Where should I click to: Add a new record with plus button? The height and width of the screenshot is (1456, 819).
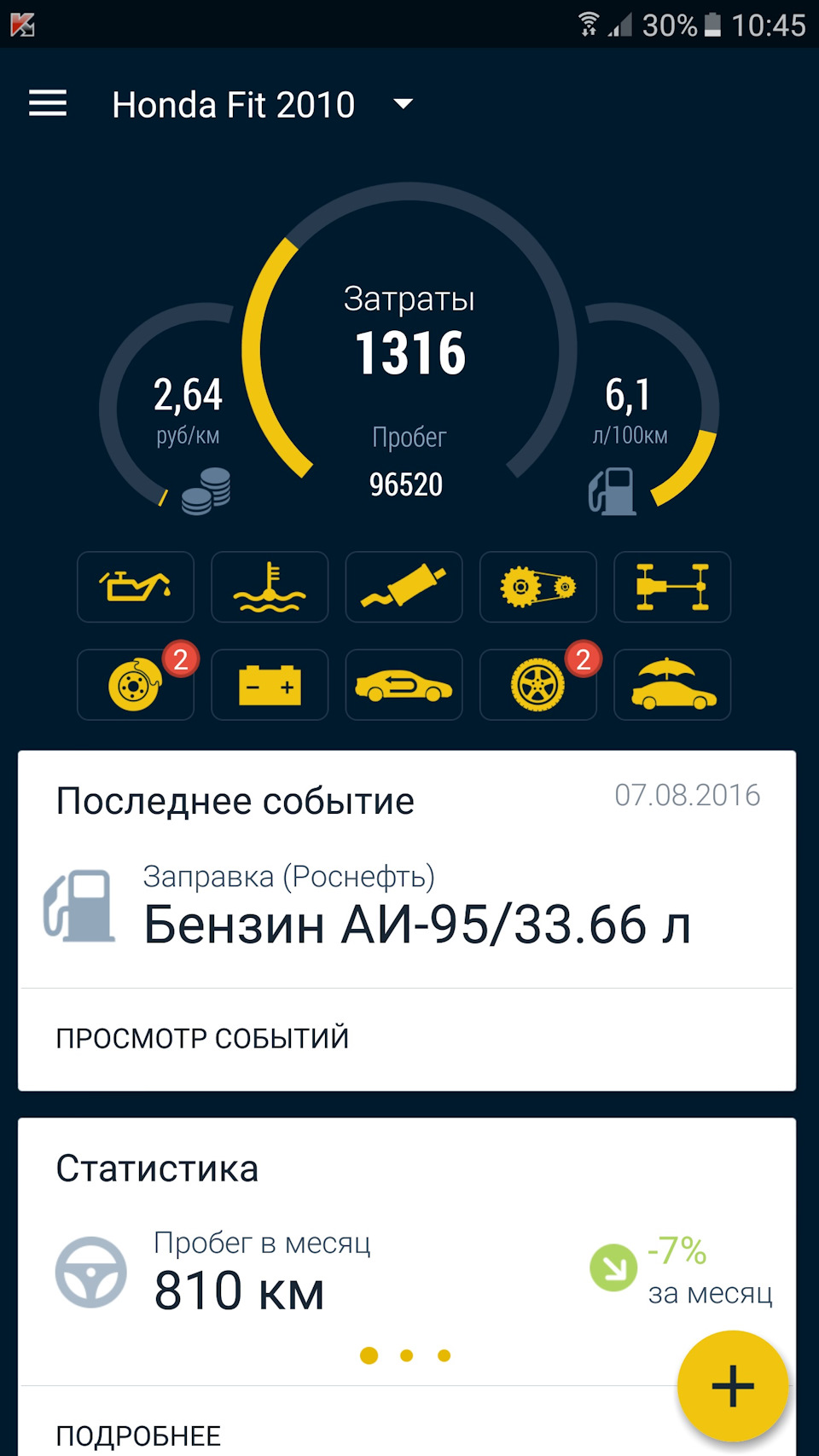pos(732,1385)
